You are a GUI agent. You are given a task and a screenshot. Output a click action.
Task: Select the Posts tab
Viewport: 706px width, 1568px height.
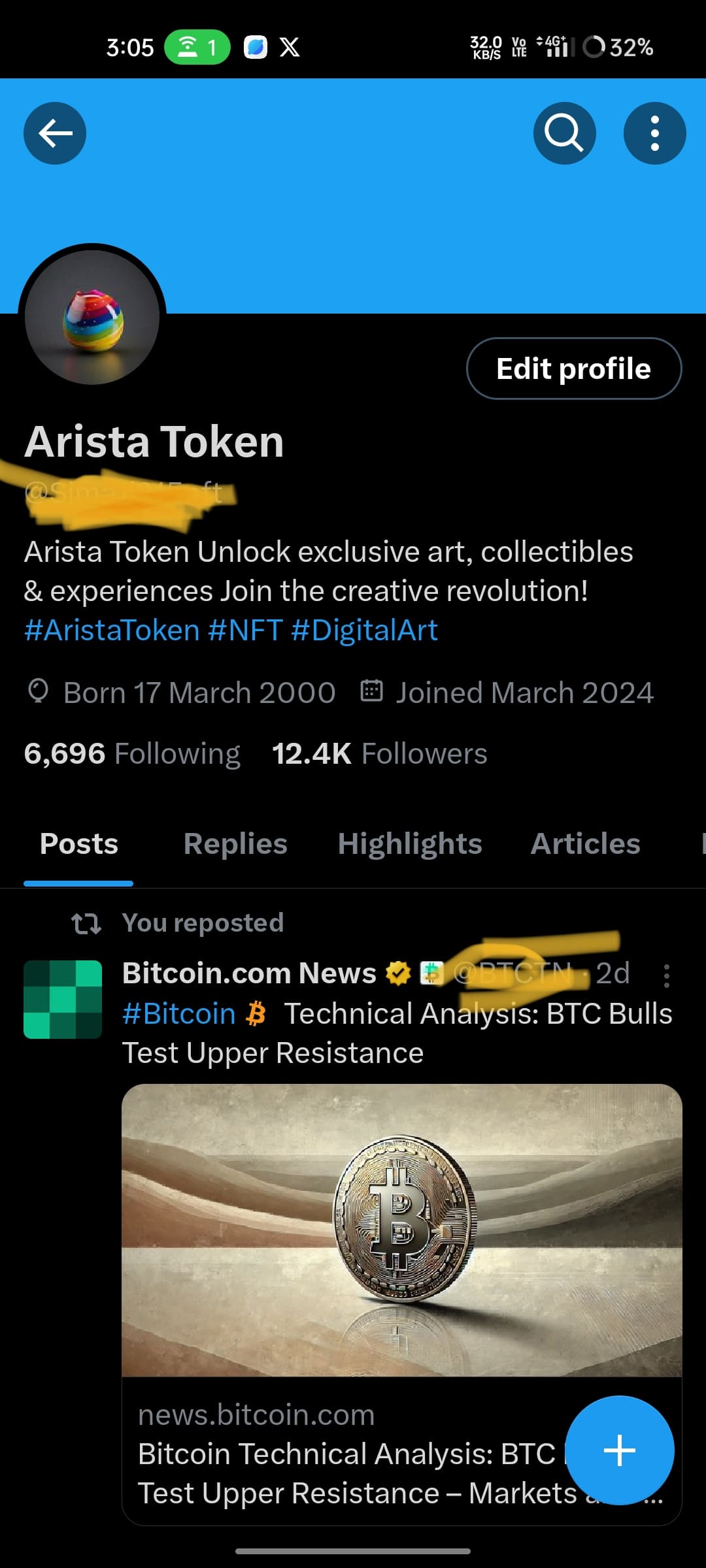click(79, 843)
